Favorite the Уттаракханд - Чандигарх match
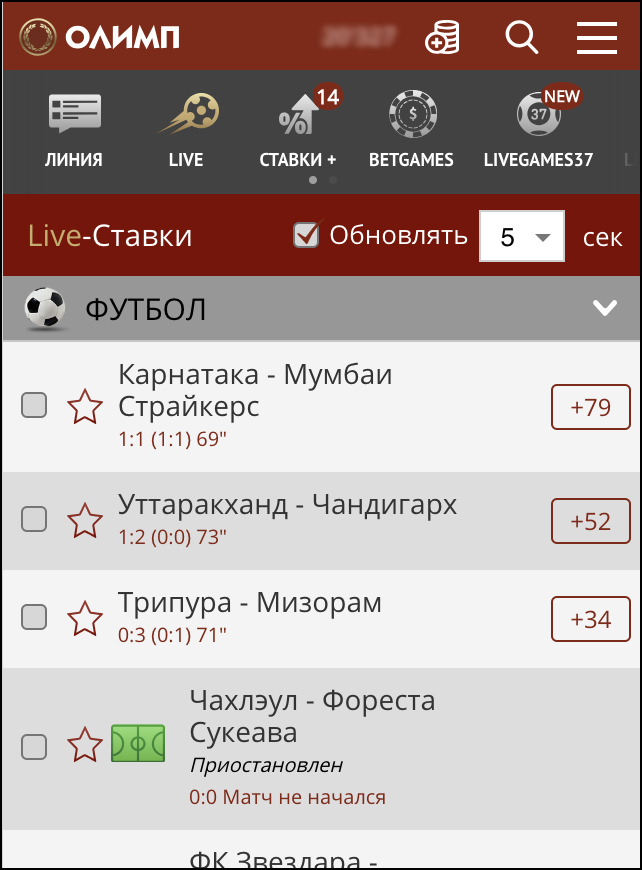Viewport: 642px width, 870px height. pyautogui.click(x=85, y=520)
